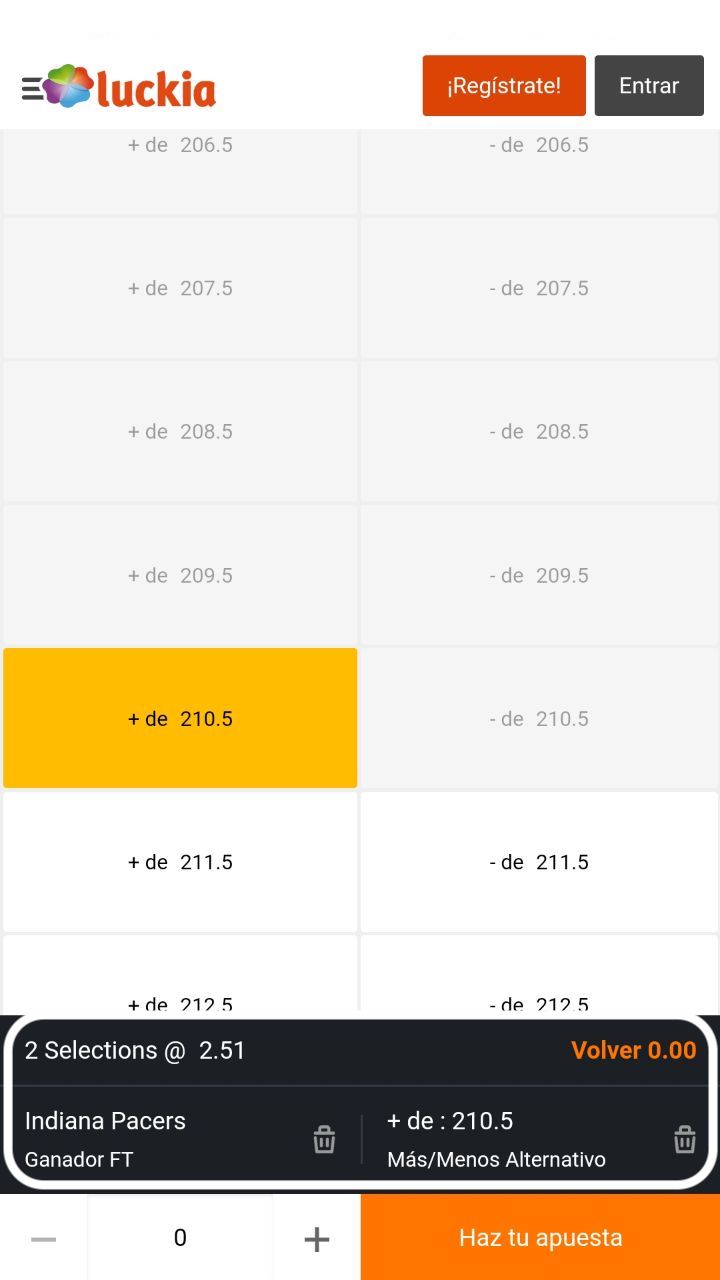Increase the stake with the plus button
Viewport: 720px width, 1280px height.
point(316,1238)
